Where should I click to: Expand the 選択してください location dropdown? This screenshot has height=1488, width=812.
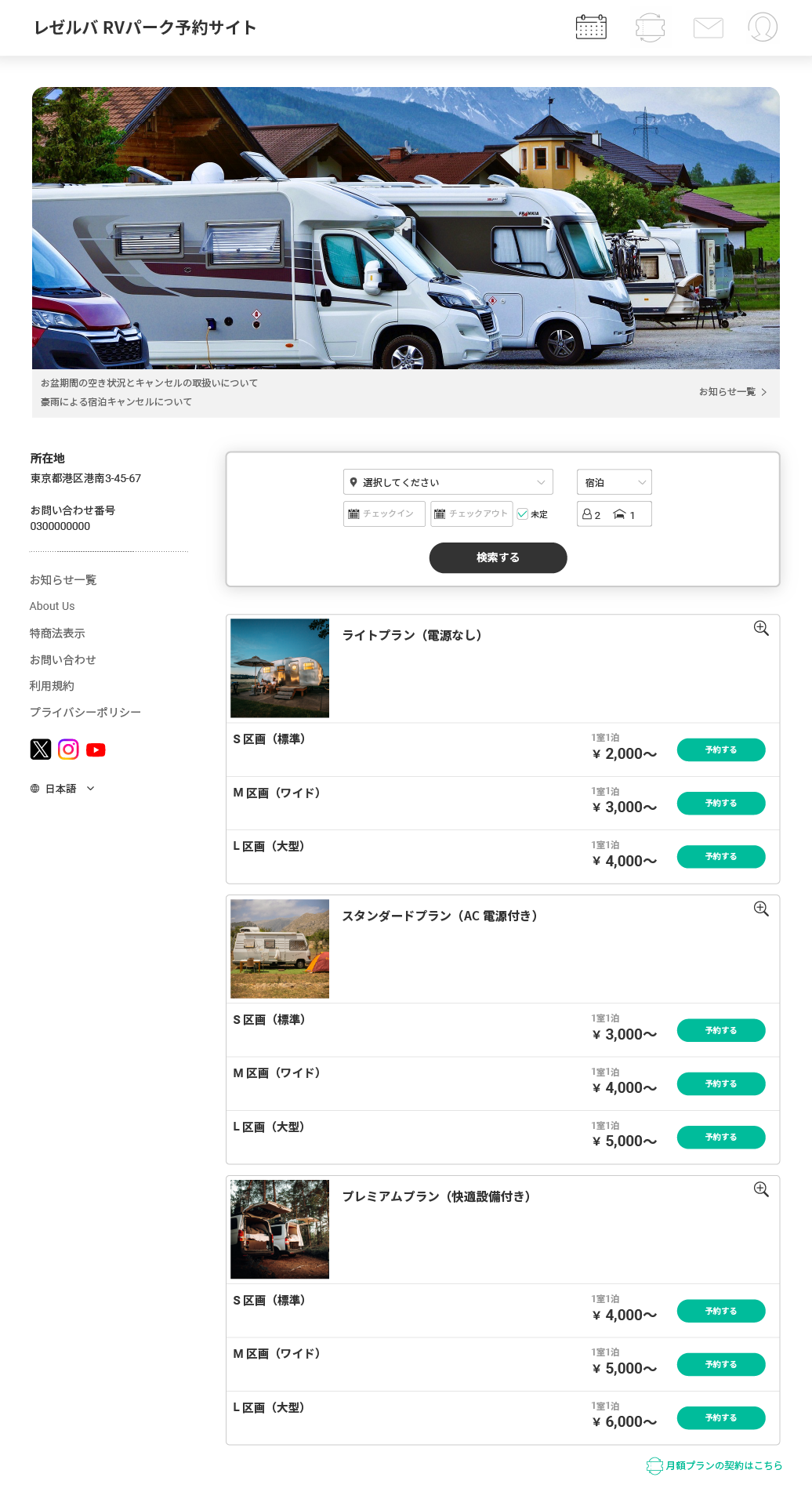tap(448, 482)
